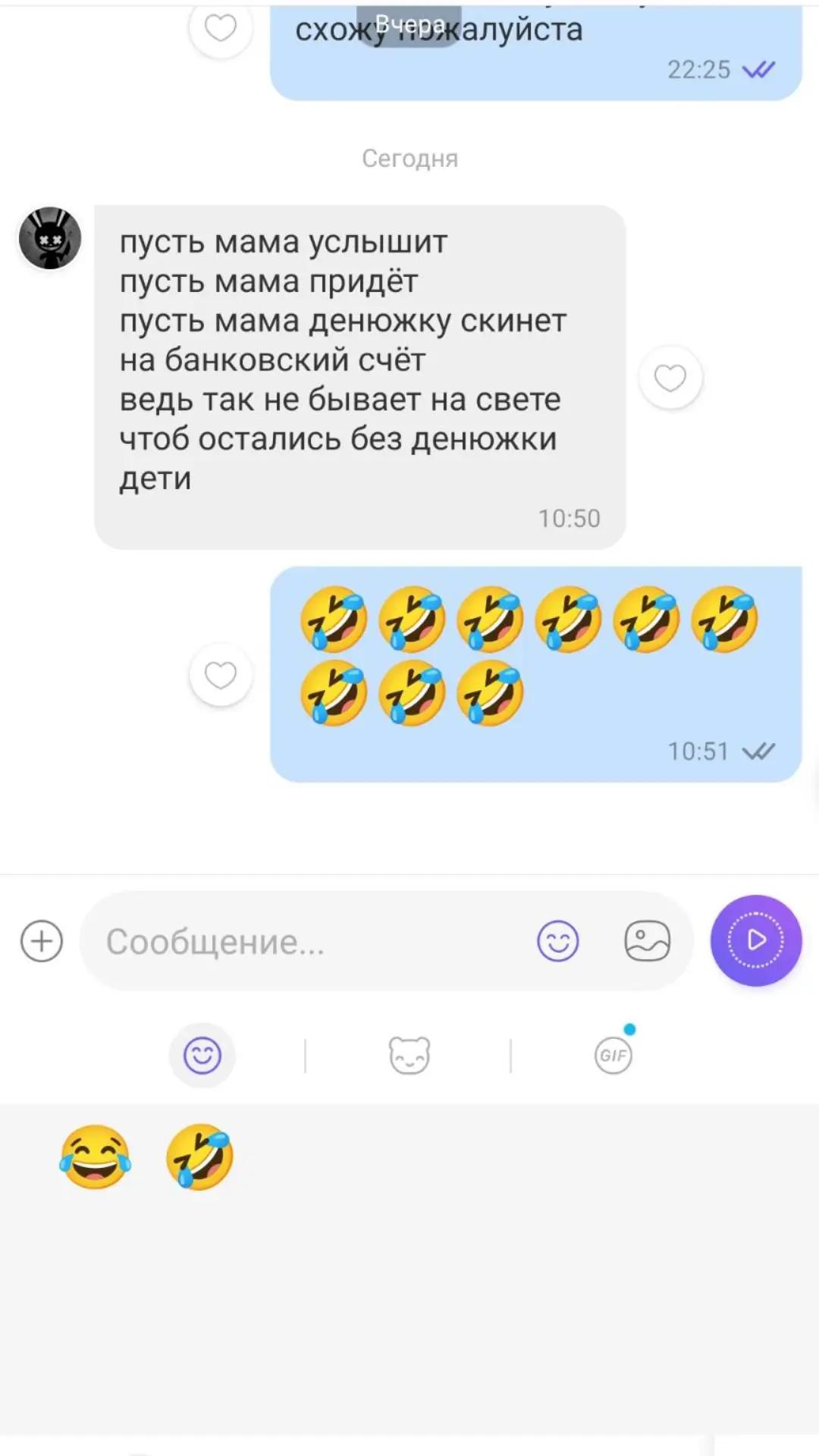Screen dimensions: 819x1456
Task: Open the sender's bunny avatar profile
Action: point(50,238)
